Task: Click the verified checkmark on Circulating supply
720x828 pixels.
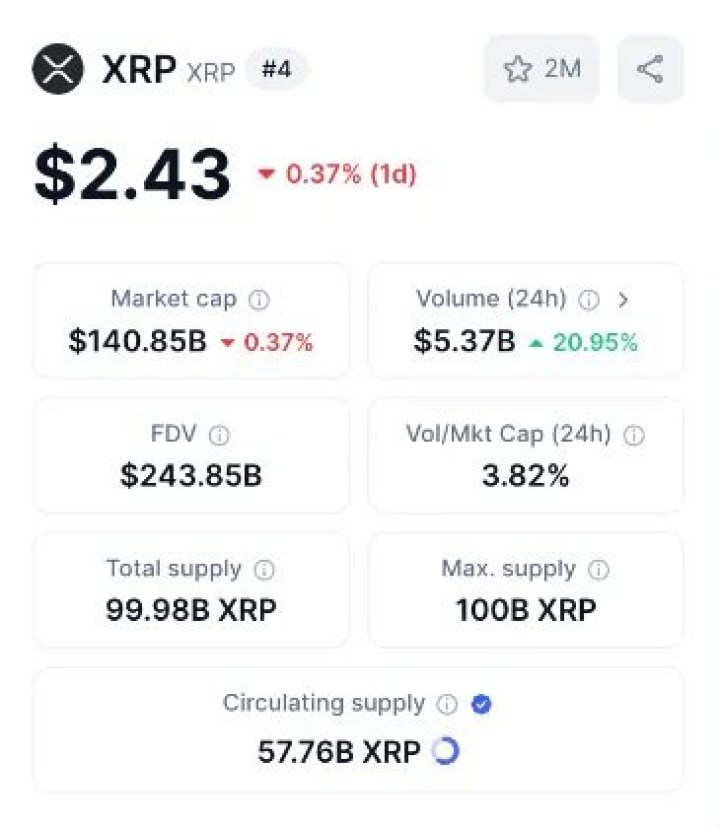Action: point(481,704)
